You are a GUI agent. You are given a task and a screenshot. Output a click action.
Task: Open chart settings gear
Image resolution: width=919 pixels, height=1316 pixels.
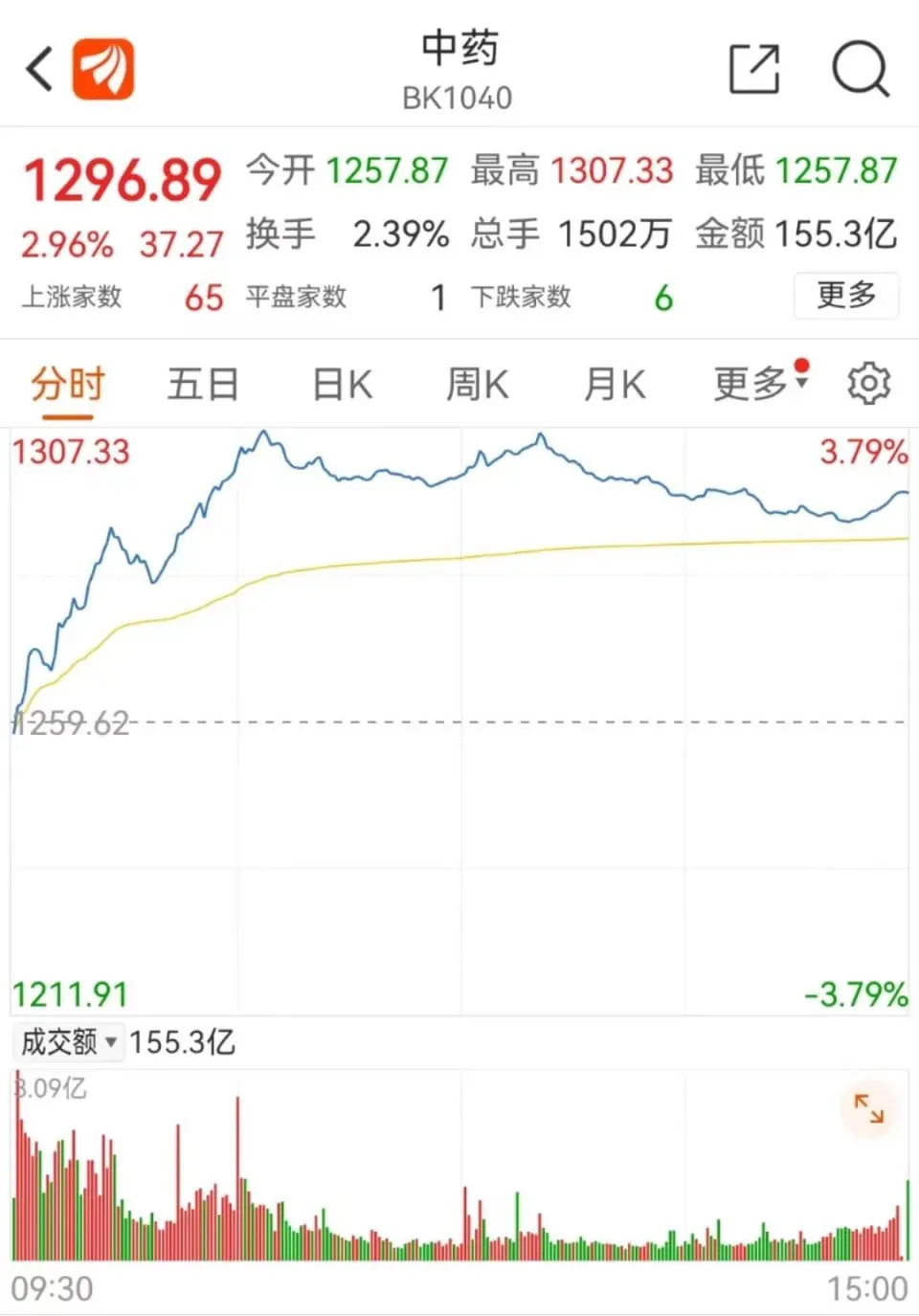pos(868,384)
